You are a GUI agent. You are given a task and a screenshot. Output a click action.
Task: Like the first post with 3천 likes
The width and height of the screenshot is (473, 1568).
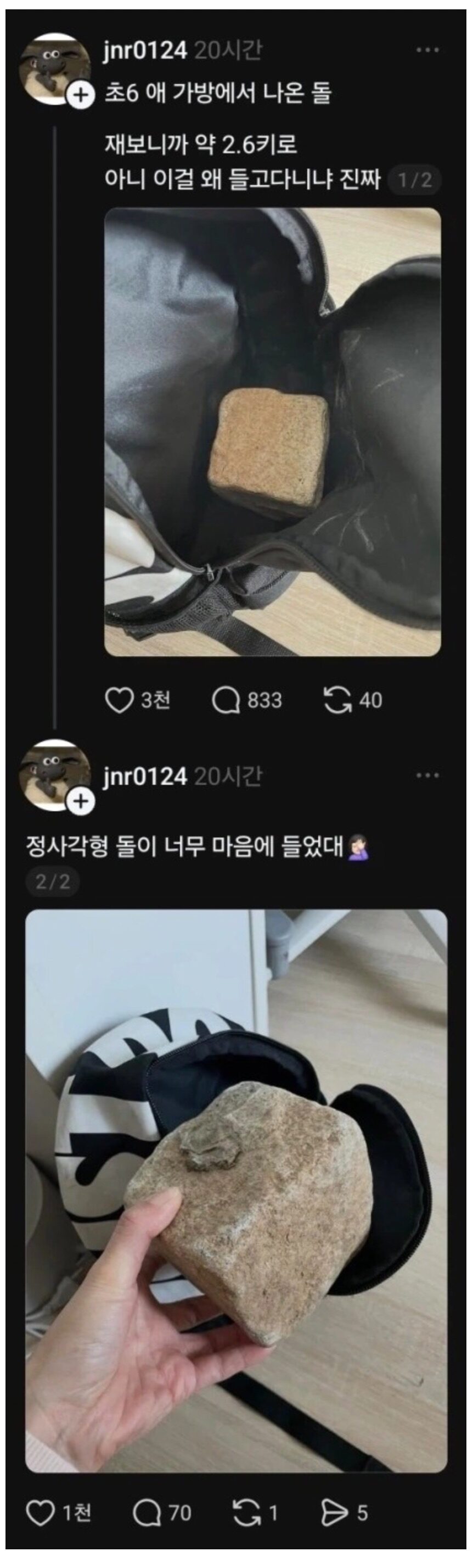(x=119, y=700)
